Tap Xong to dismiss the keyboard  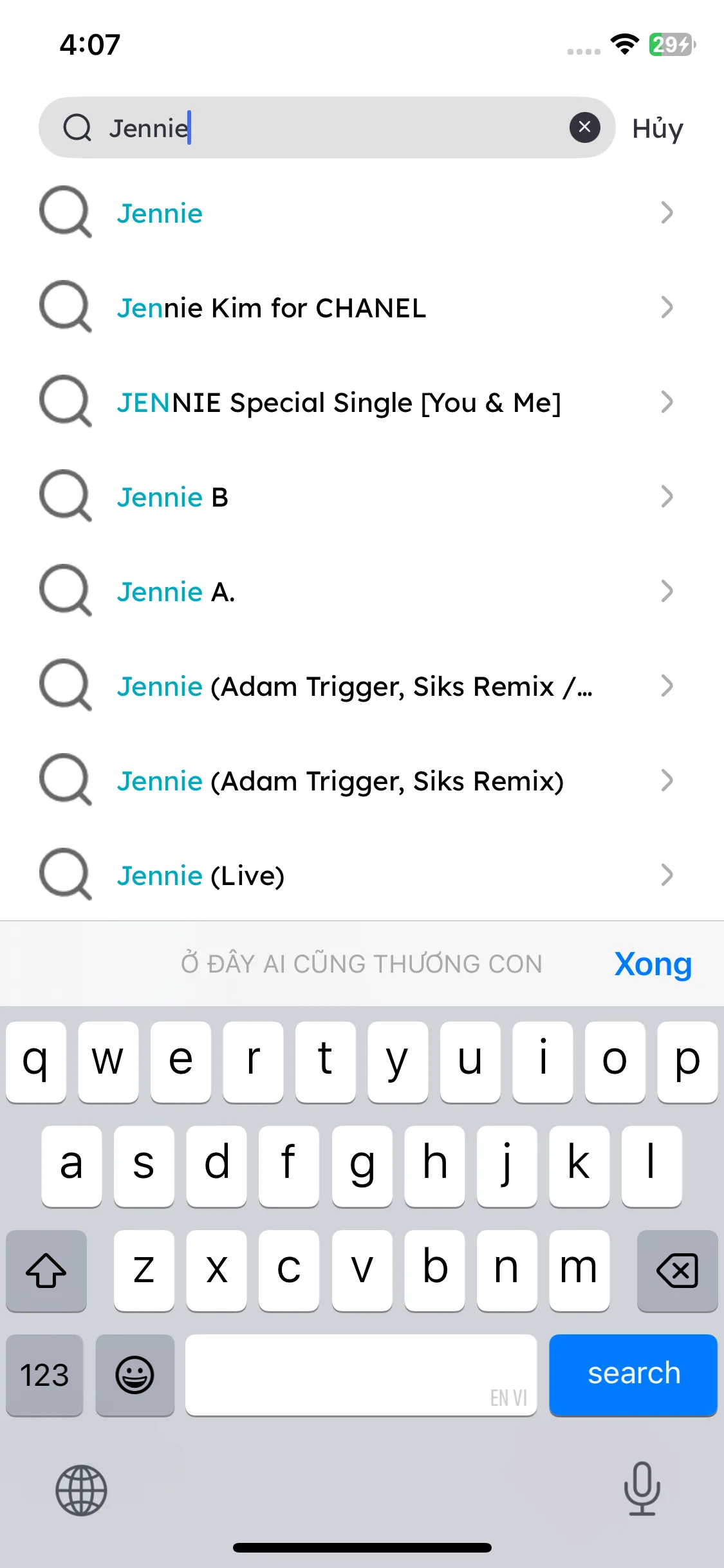pyautogui.click(x=653, y=964)
